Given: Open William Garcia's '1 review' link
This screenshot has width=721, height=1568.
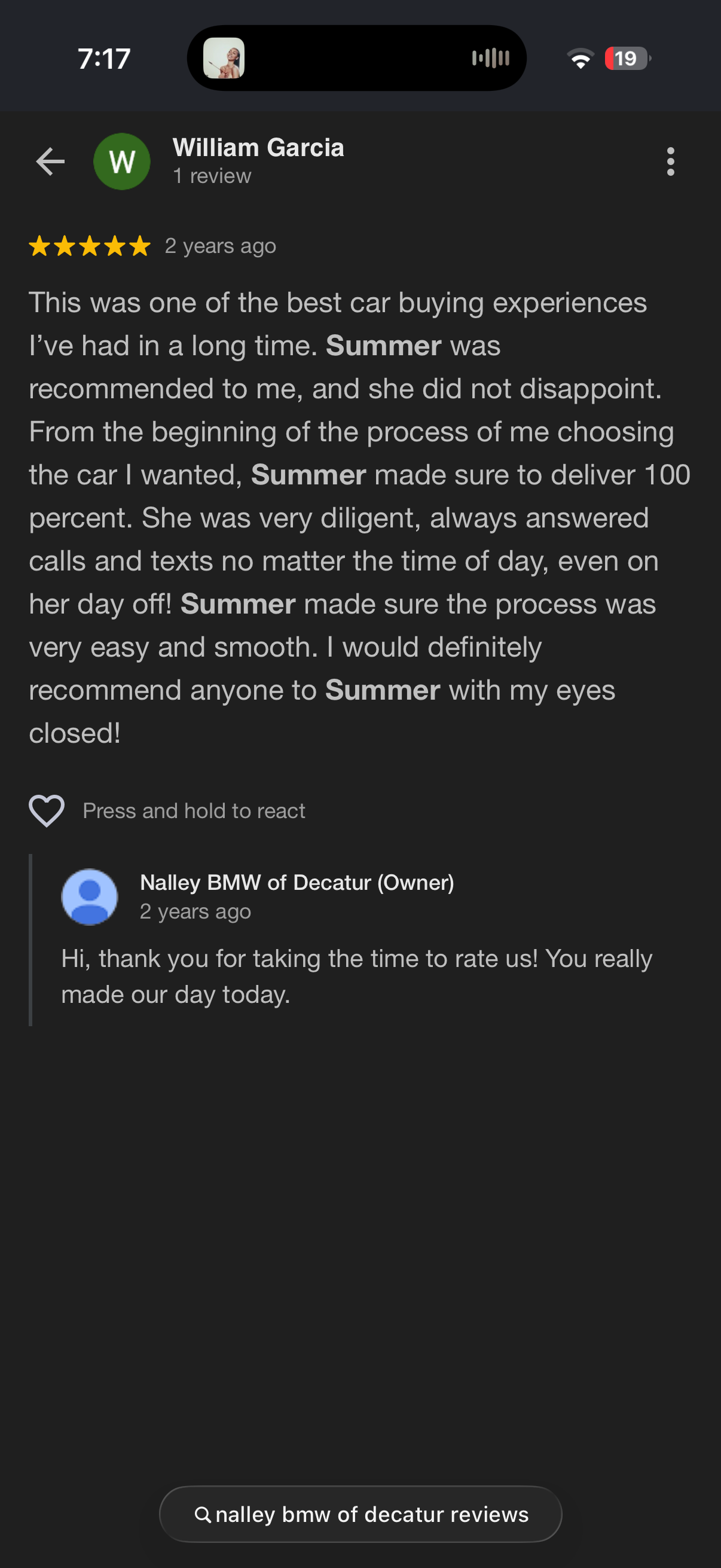Looking at the screenshot, I should pyautogui.click(x=211, y=176).
